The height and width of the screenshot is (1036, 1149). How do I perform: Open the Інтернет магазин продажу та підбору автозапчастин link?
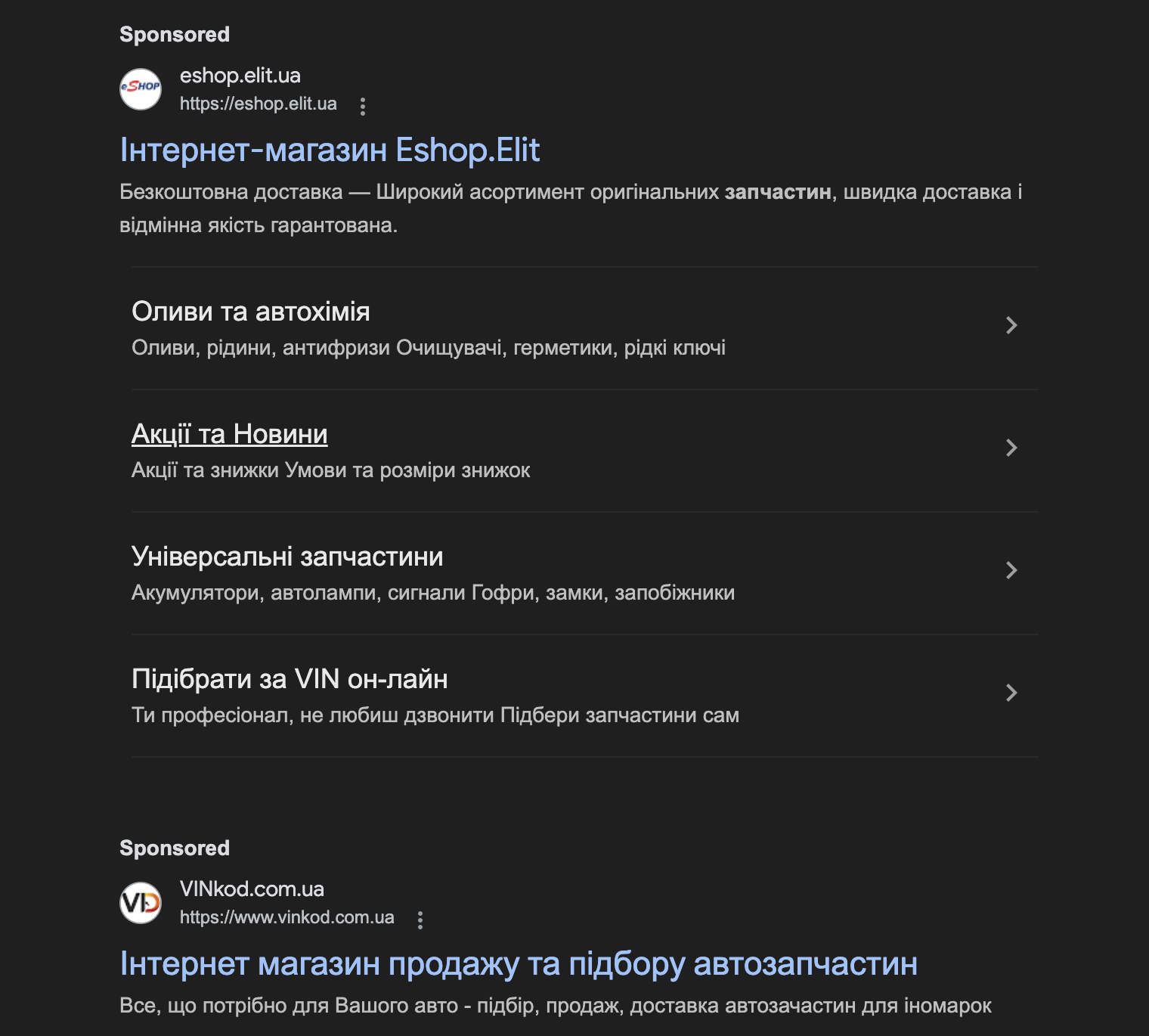pos(519,964)
